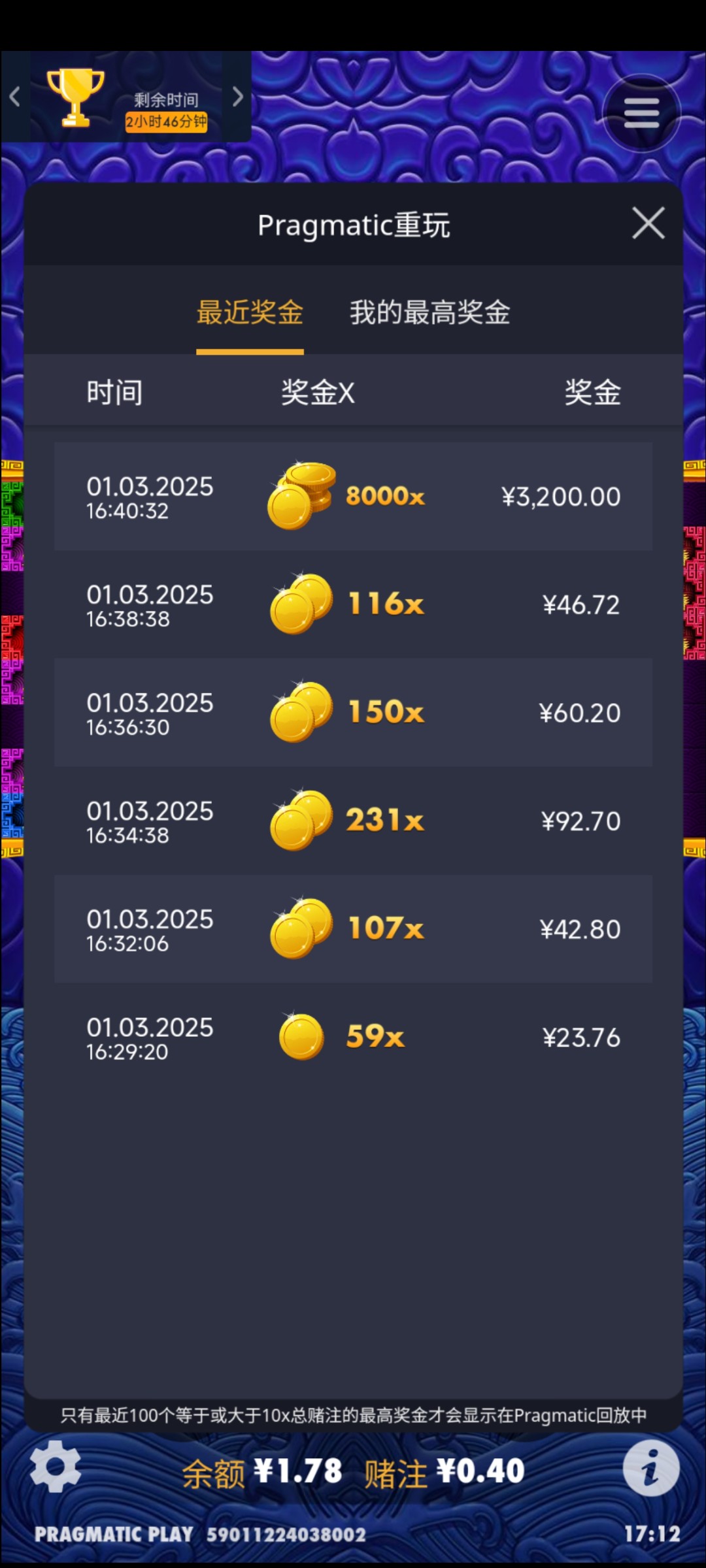Open the game info button
The height and width of the screenshot is (1568, 706).
coord(650,1468)
